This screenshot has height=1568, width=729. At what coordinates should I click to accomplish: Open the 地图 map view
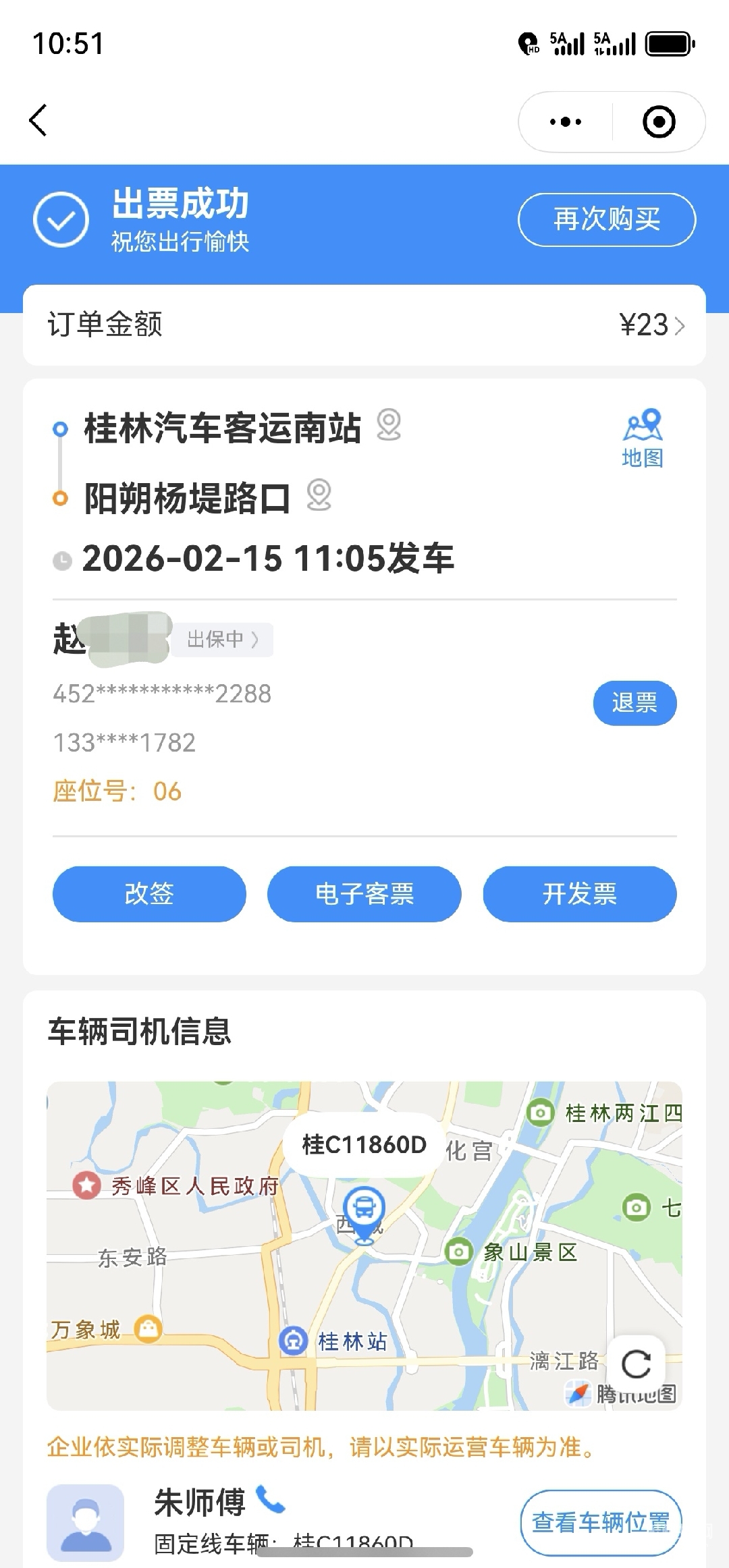pos(642,438)
